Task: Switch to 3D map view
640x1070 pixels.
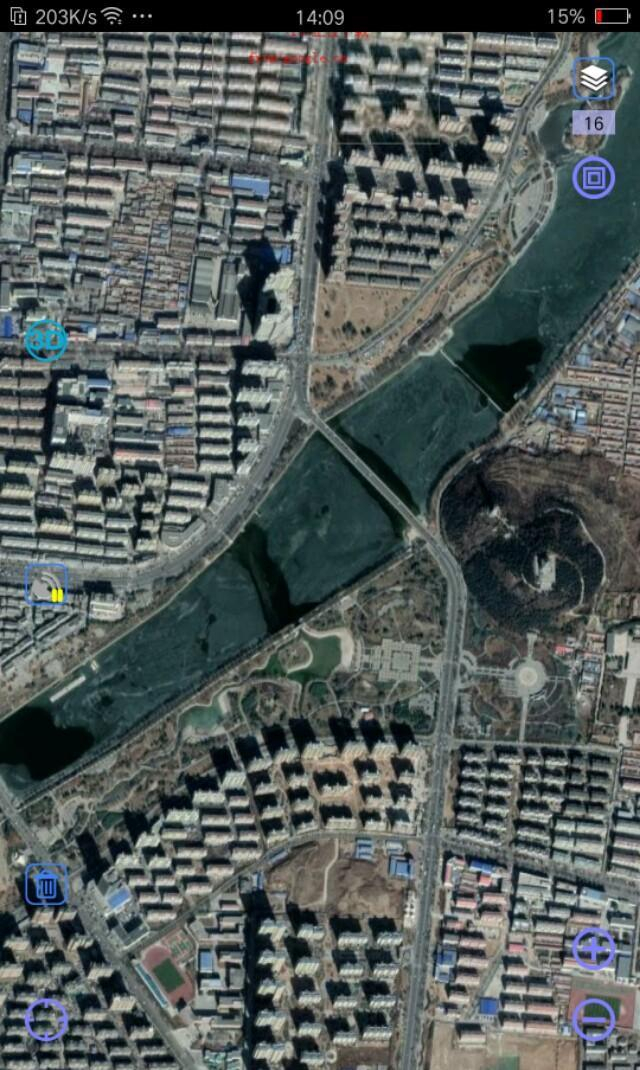Action: [46, 340]
